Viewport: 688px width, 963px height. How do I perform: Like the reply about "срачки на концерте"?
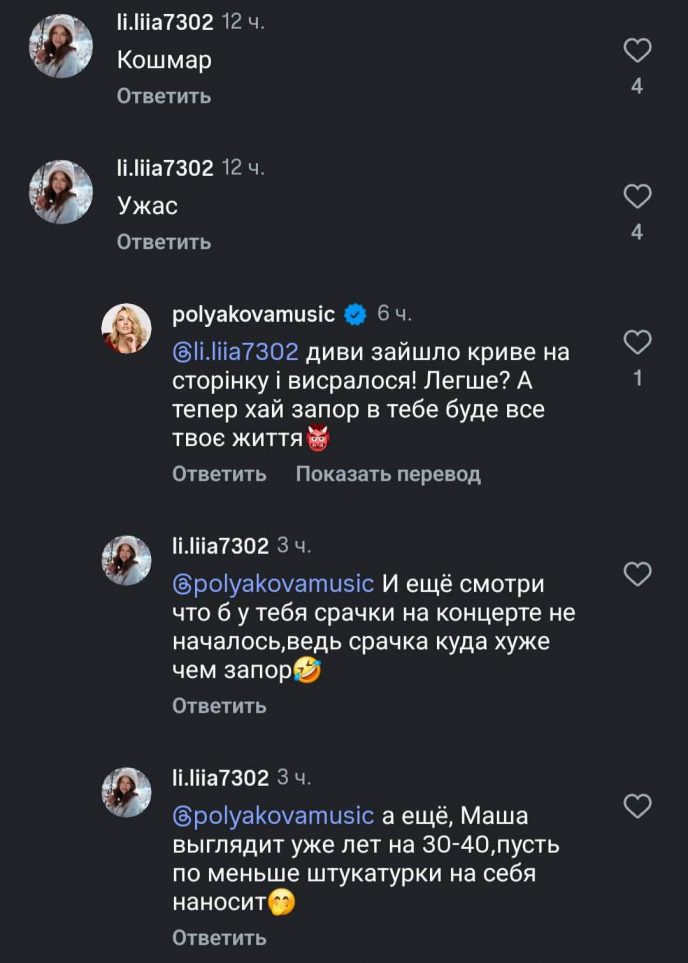637,573
